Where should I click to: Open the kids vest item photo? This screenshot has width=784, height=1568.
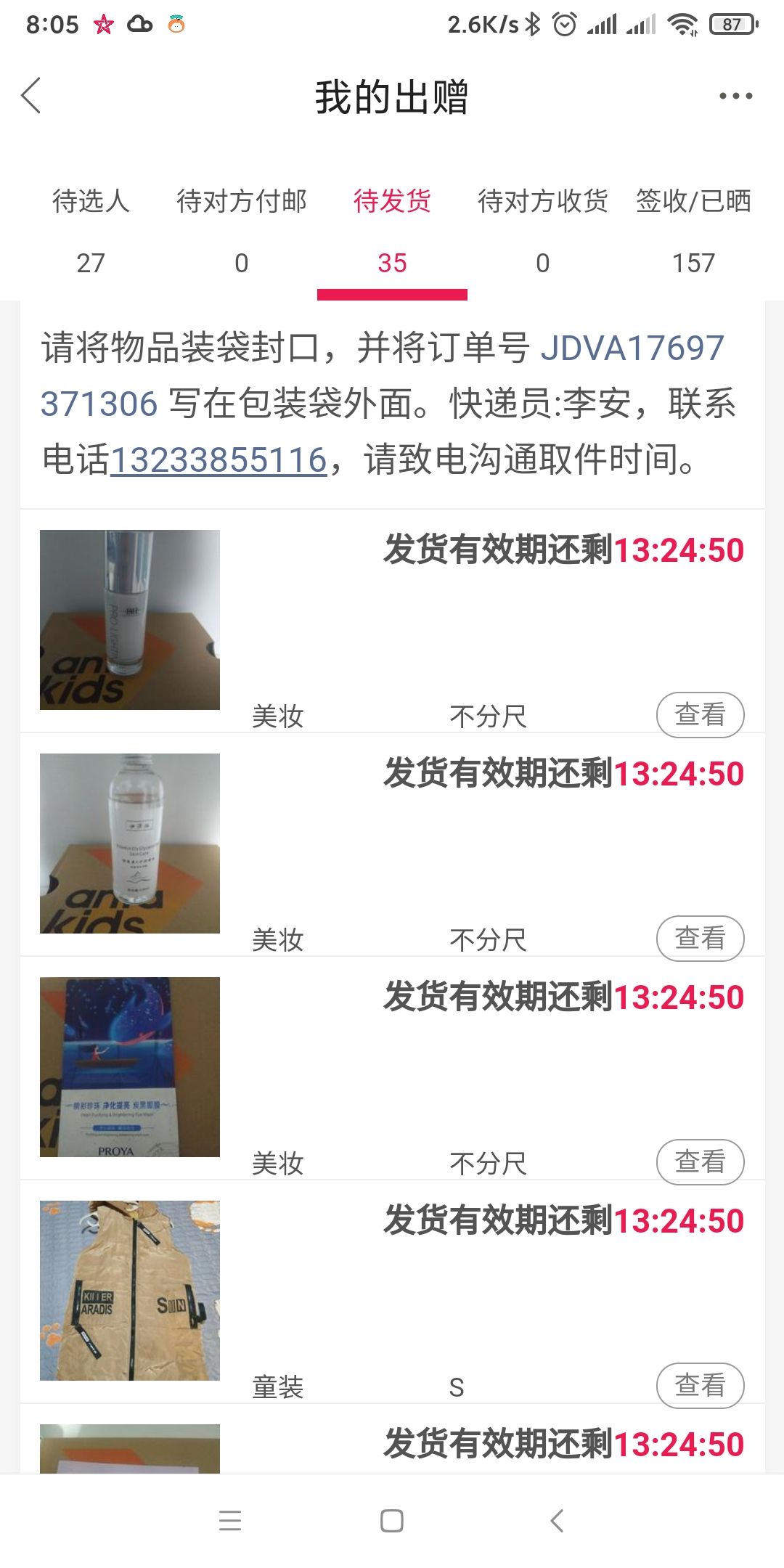tap(130, 1291)
